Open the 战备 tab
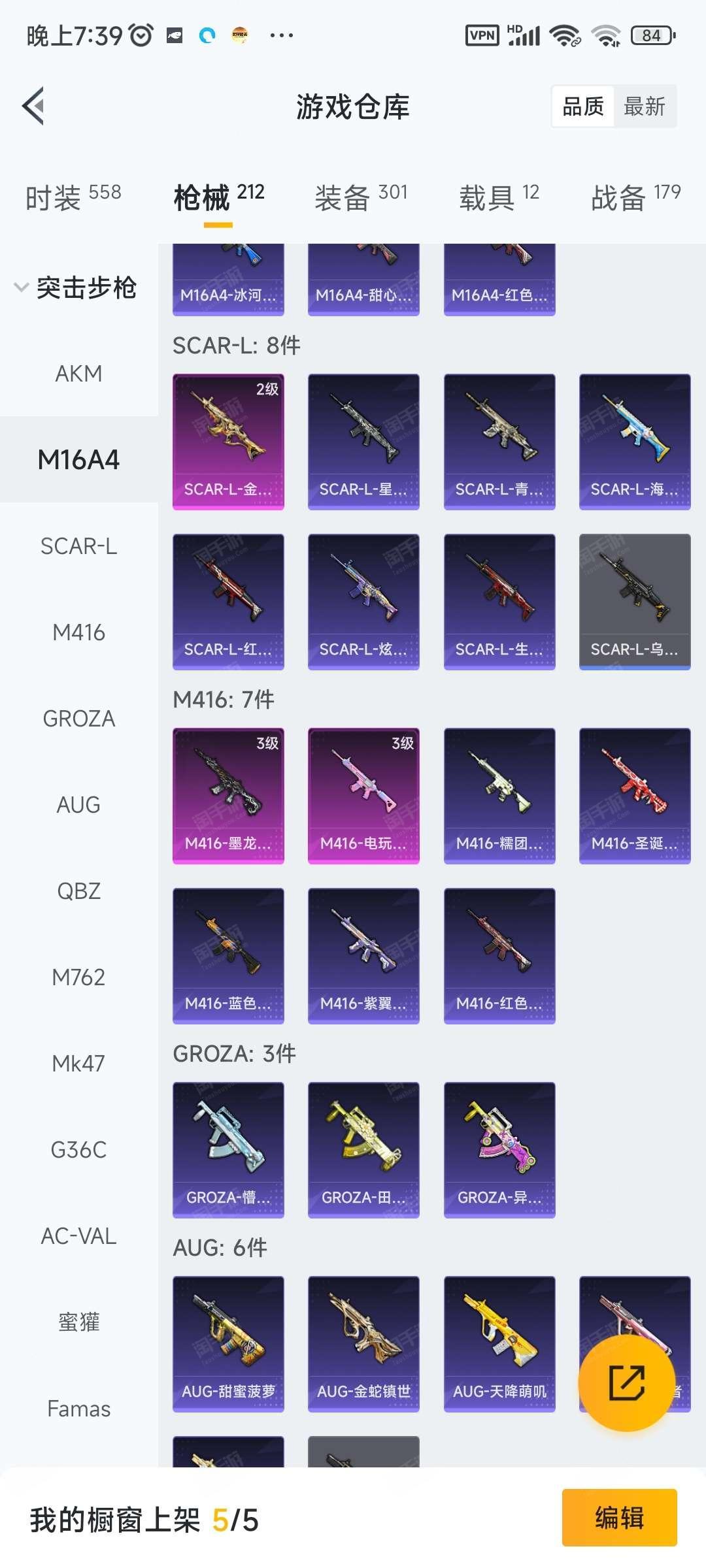Screen dimensions: 706x1568 click(x=636, y=197)
